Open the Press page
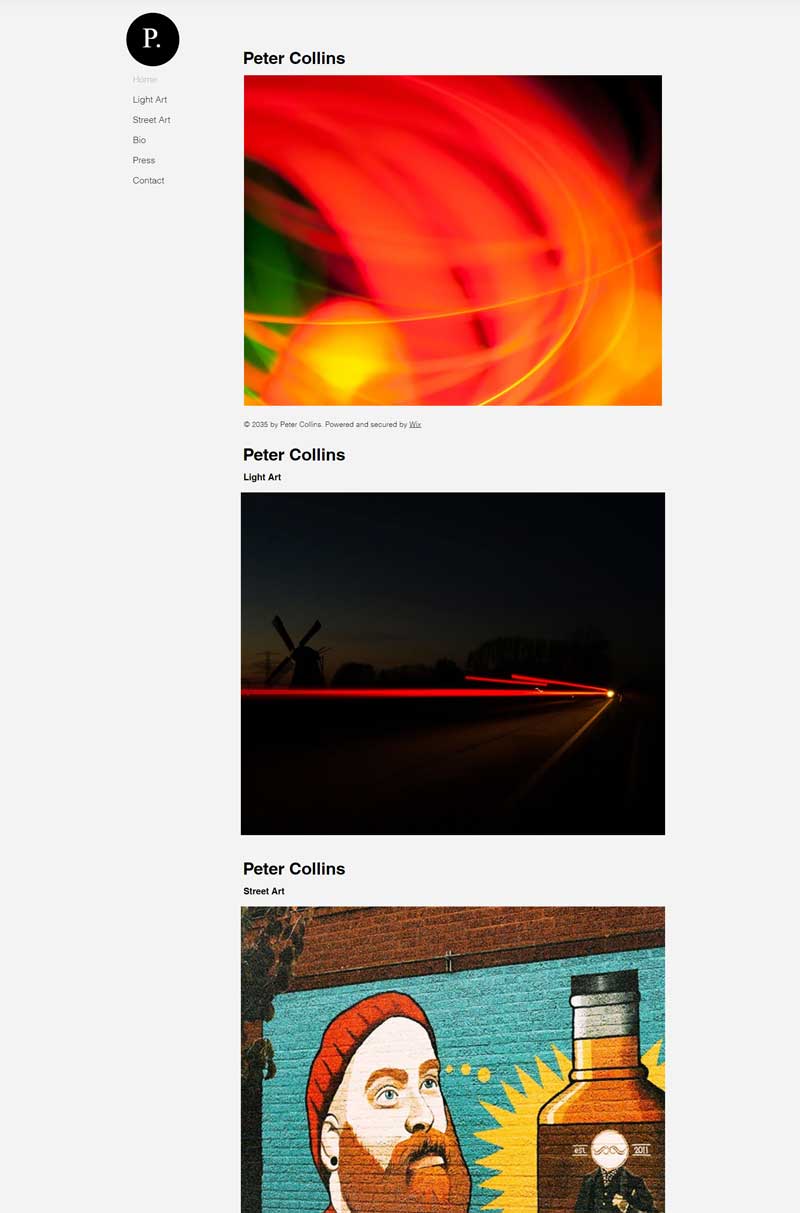Screen dimensions: 800x1213 [x=144, y=160]
